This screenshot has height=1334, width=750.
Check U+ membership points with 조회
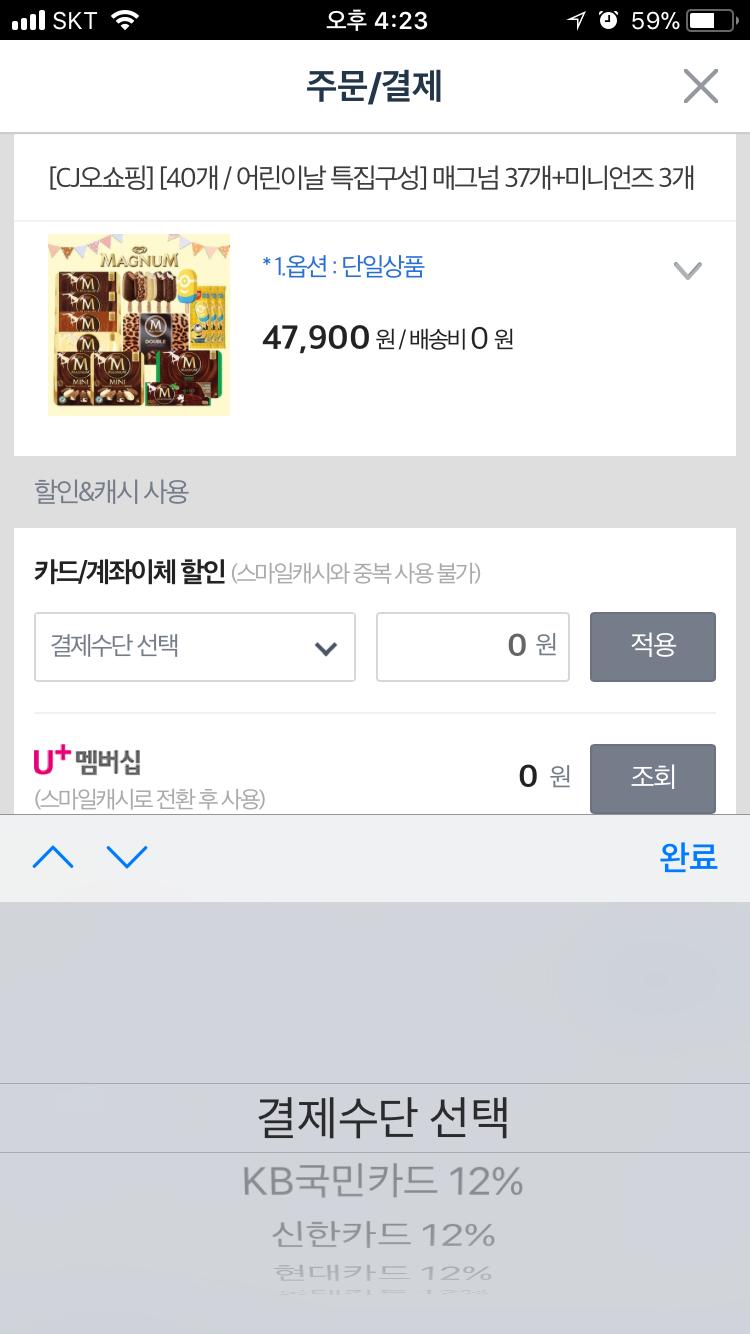pyautogui.click(x=652, y=778)
